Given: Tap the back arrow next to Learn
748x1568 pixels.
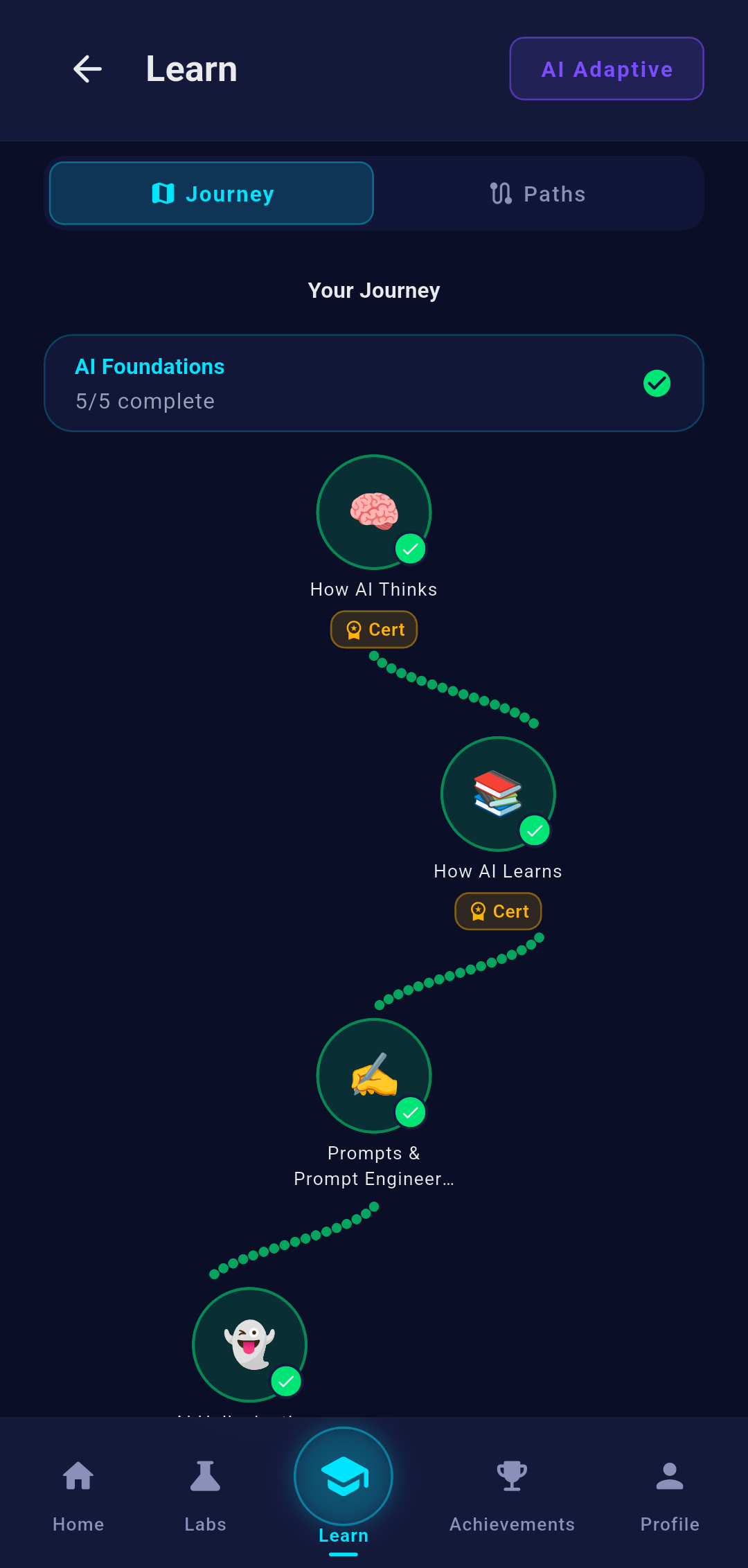Looking at the screenshot, I should tap(87, 69).
